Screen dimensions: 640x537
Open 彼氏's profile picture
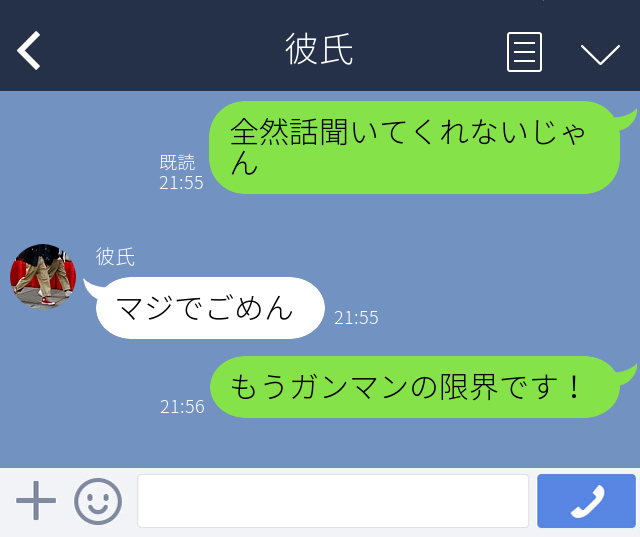[x=43, y=276]
